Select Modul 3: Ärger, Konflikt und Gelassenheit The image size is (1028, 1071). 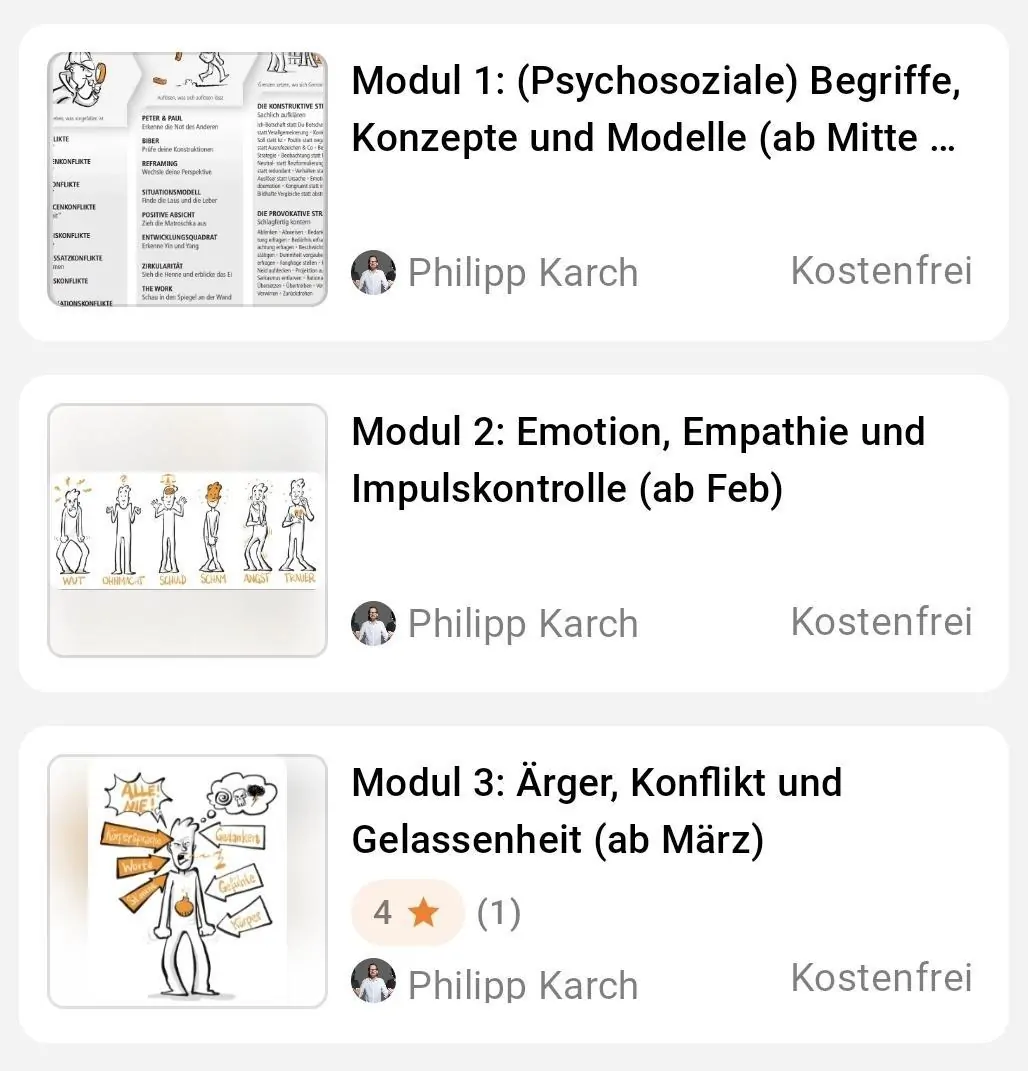coord(596,810)
